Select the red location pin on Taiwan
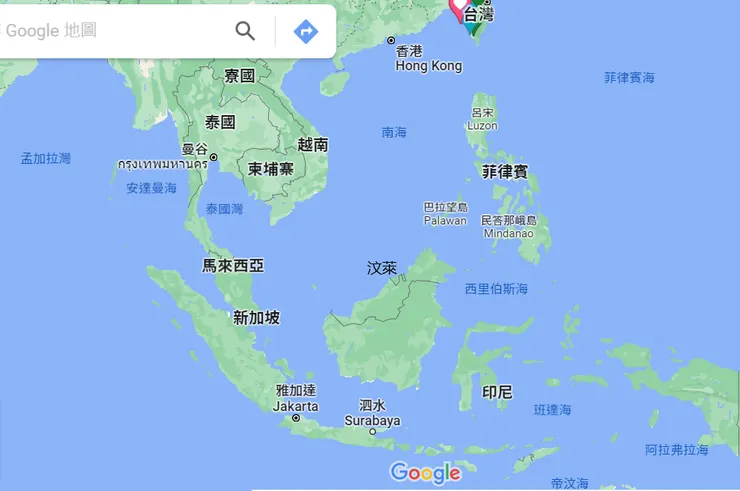 pyautogui.click(x=462, y=8)
